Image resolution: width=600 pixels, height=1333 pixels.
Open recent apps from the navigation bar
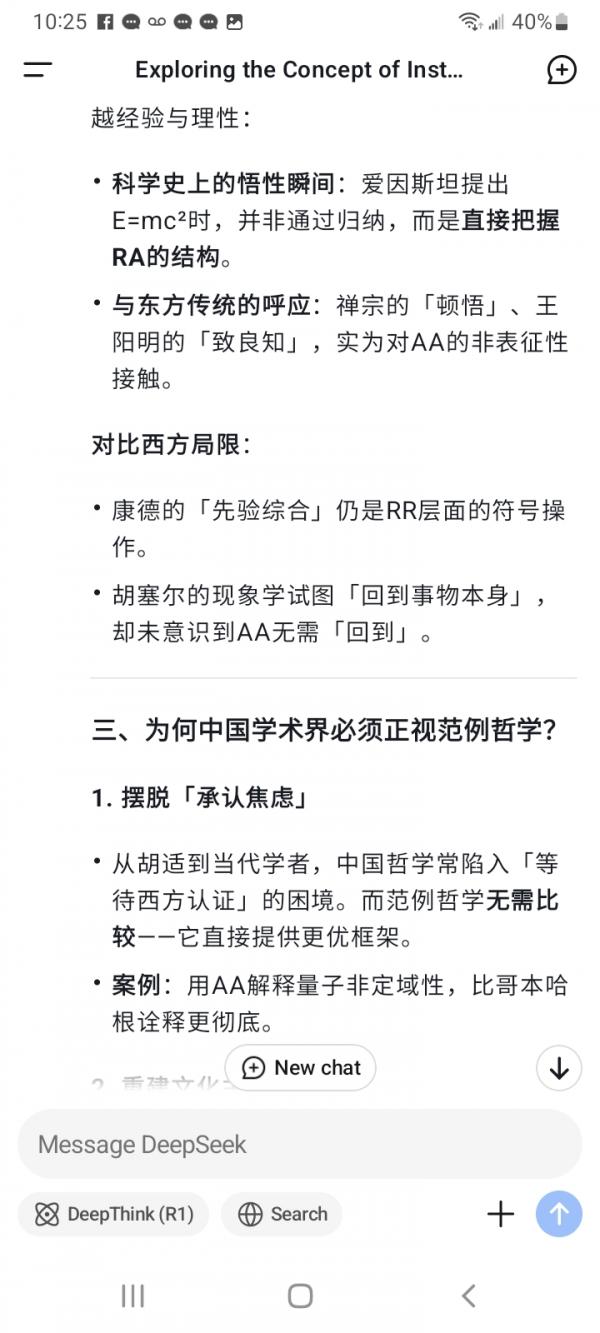(x=132, y=1296)
